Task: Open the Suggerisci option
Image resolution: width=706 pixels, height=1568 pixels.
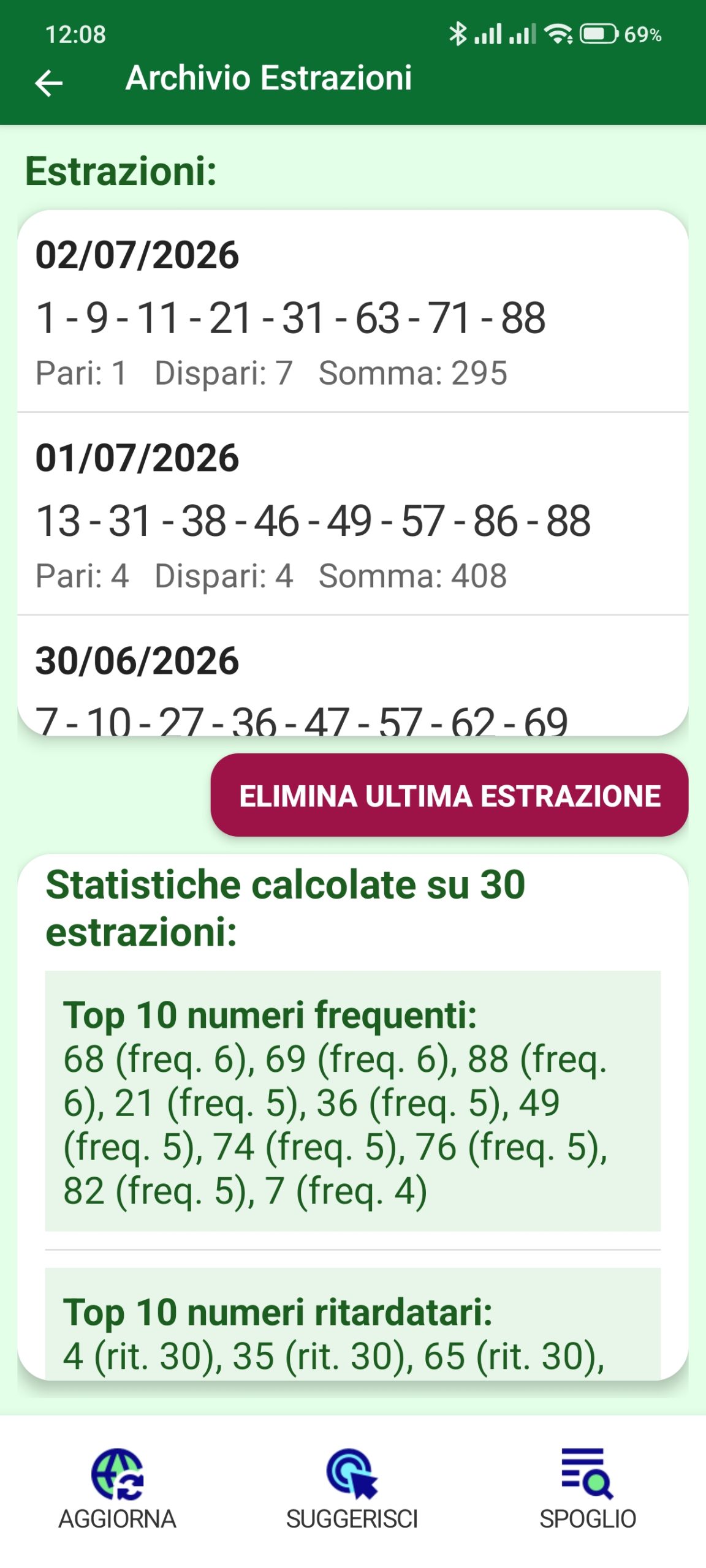Action: click(352, 1489)
